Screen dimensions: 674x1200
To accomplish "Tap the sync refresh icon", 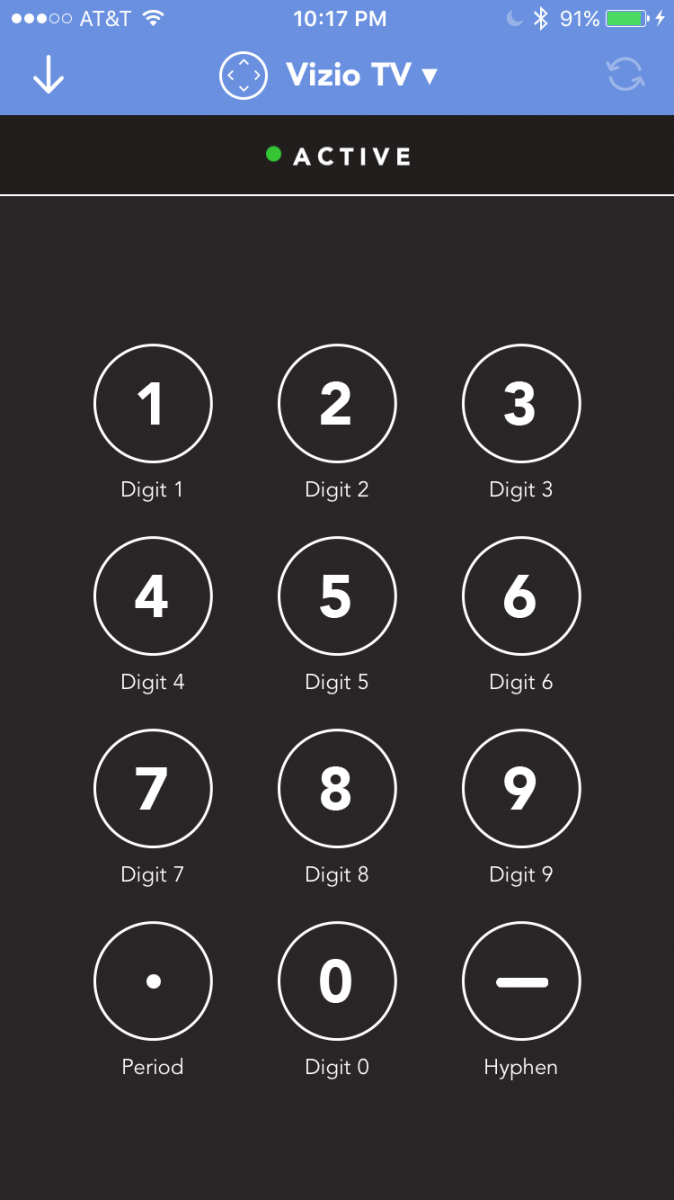I will tap(626, 75).
